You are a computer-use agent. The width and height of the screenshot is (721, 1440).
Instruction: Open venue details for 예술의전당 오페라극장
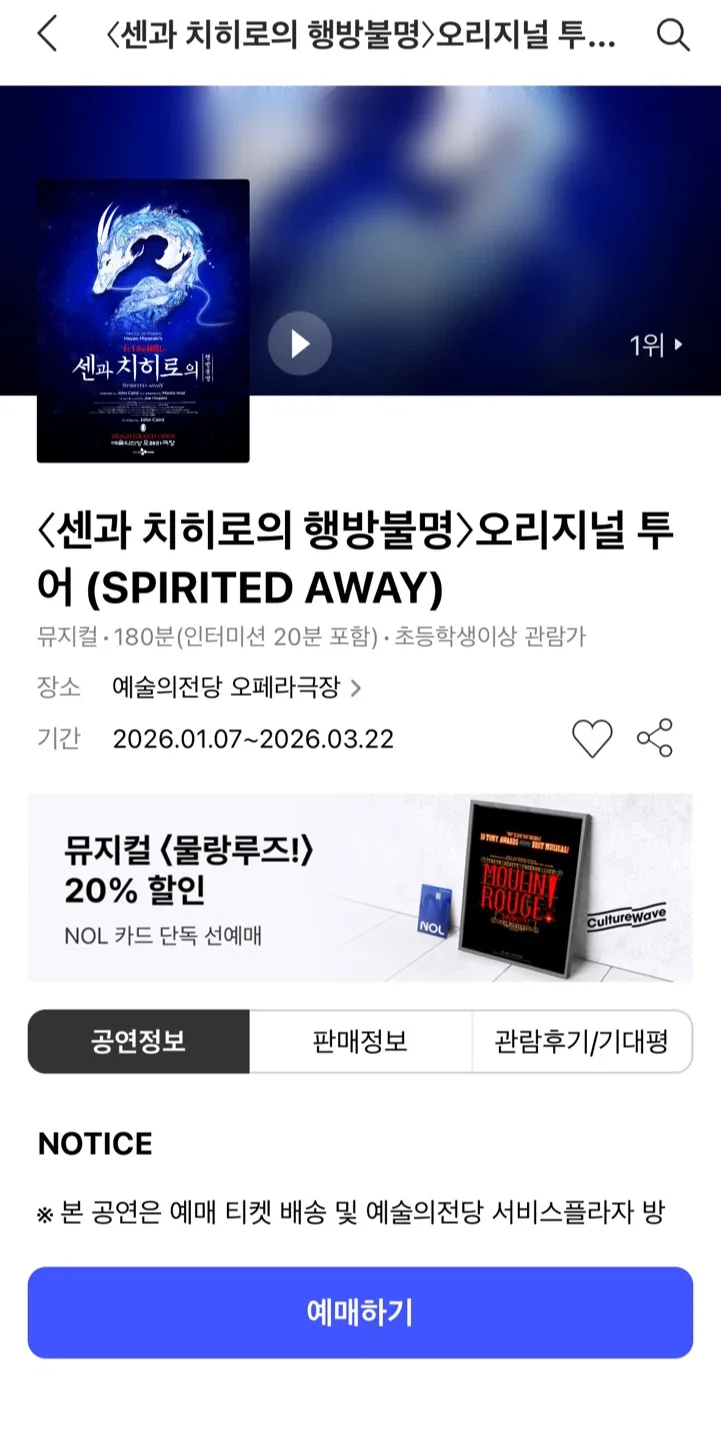tap(237, 687)
